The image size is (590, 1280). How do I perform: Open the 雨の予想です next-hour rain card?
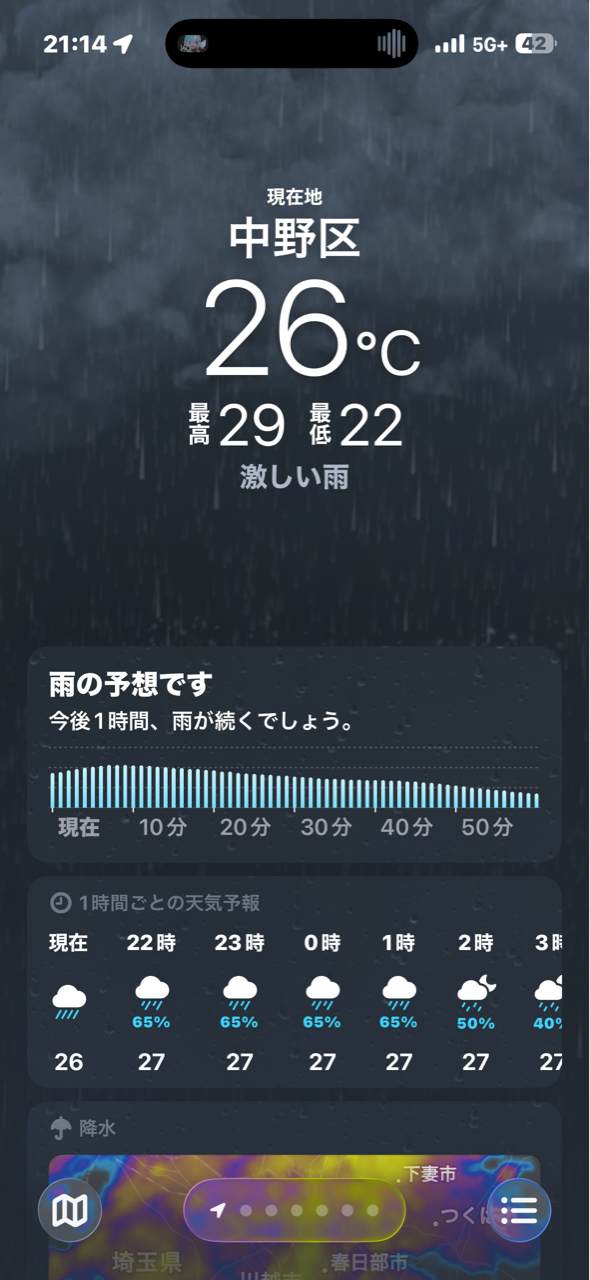click(295, 754)
